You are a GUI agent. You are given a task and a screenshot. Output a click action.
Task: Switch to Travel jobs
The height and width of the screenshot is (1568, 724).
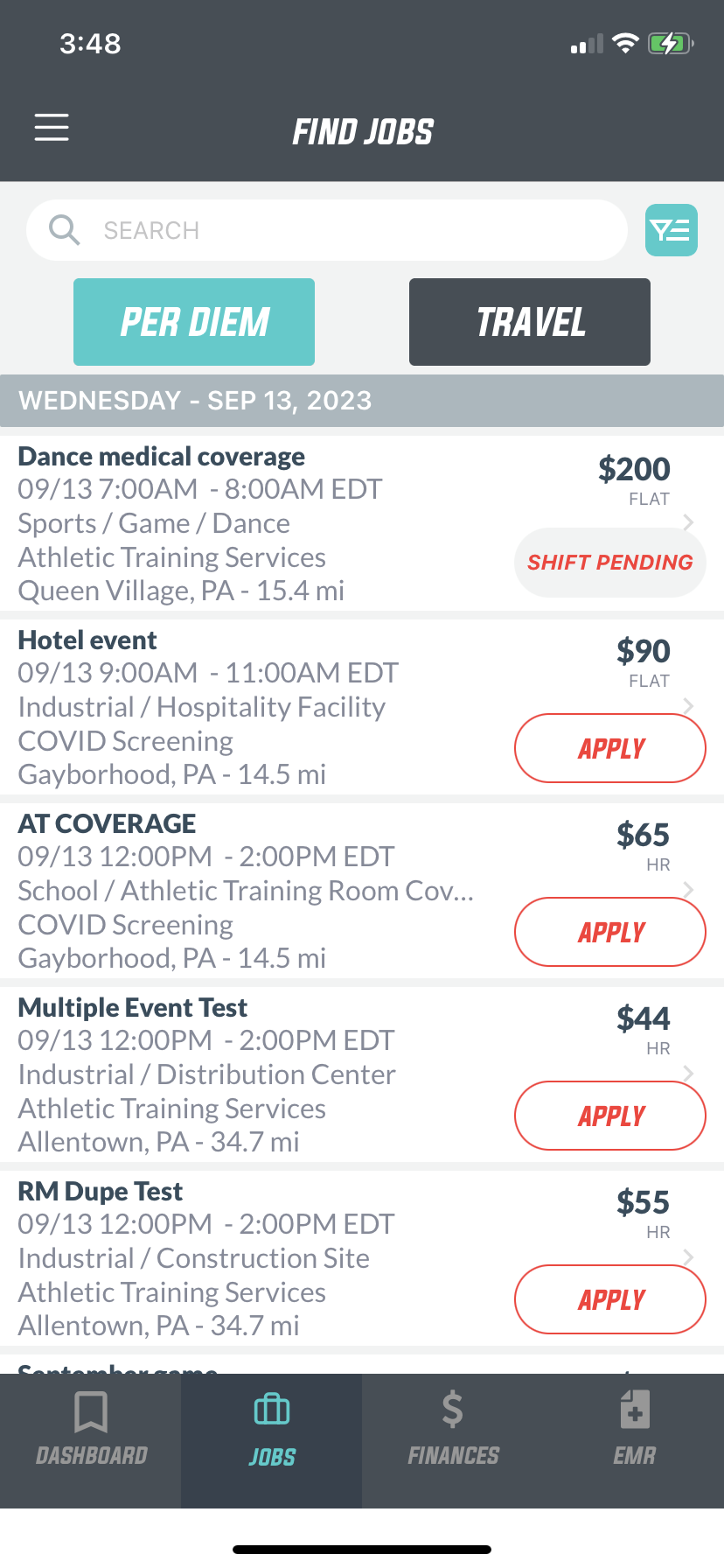click(x=530, y=322)
